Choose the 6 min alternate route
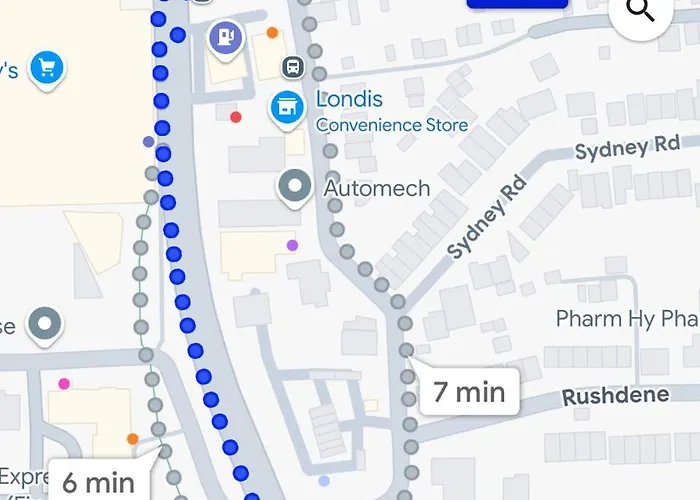700x500 pixels. tap(98, 481)
